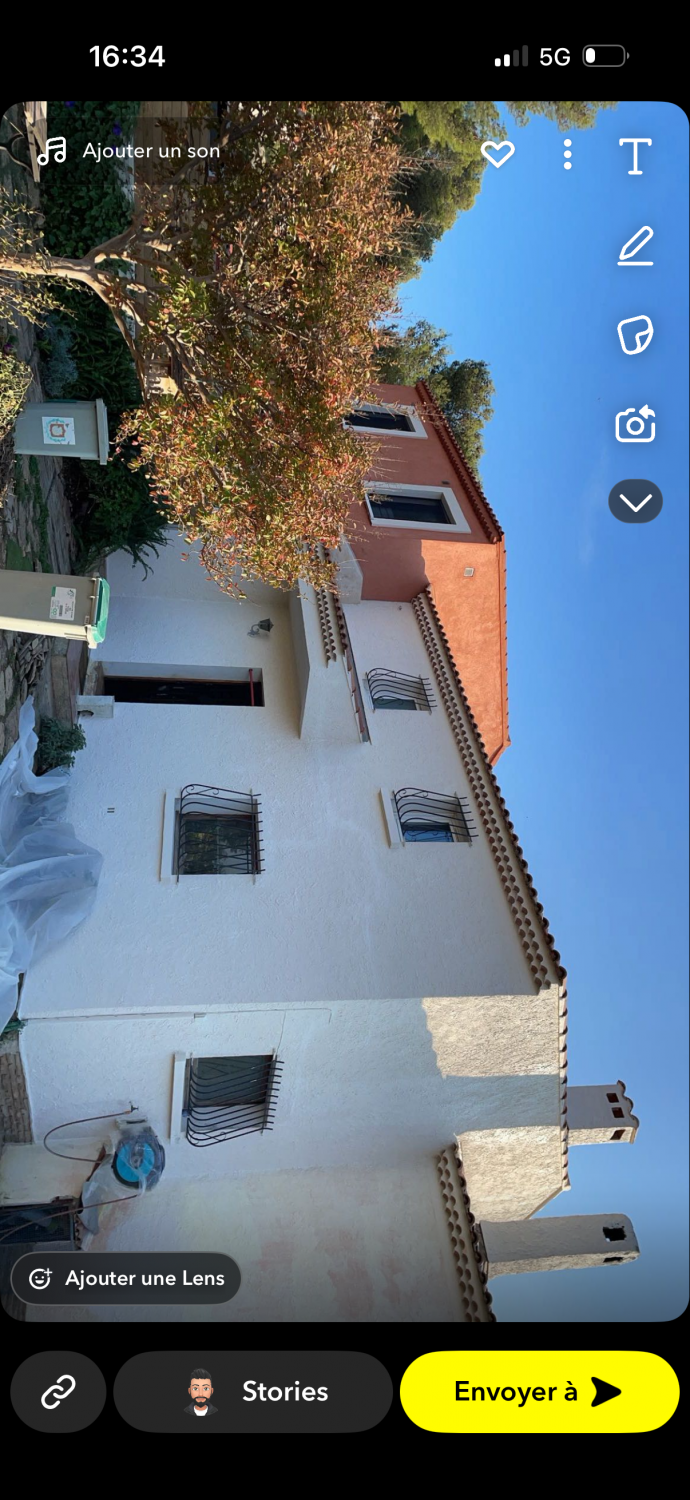Add a sound with Ajouter un son
The width and height of the screenshot is (690, 1500).
point(129,151)
